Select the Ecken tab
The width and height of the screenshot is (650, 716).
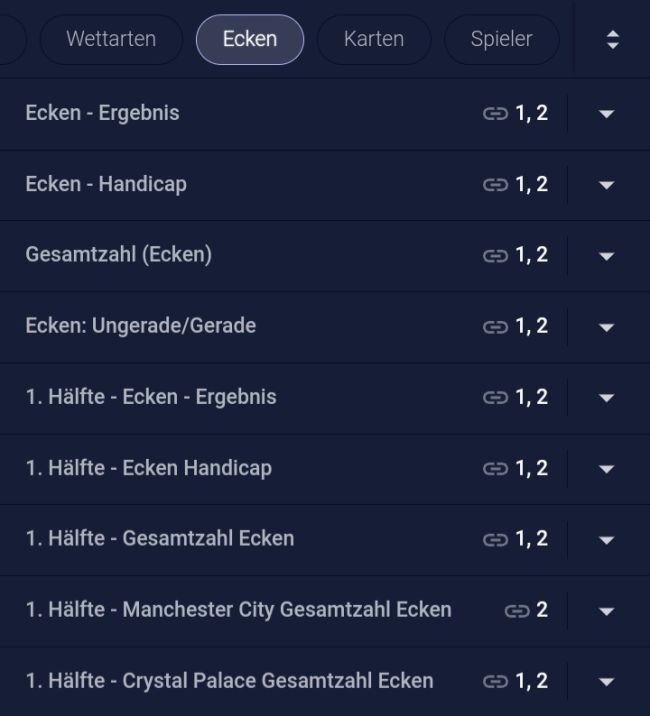tap(249, 40)
